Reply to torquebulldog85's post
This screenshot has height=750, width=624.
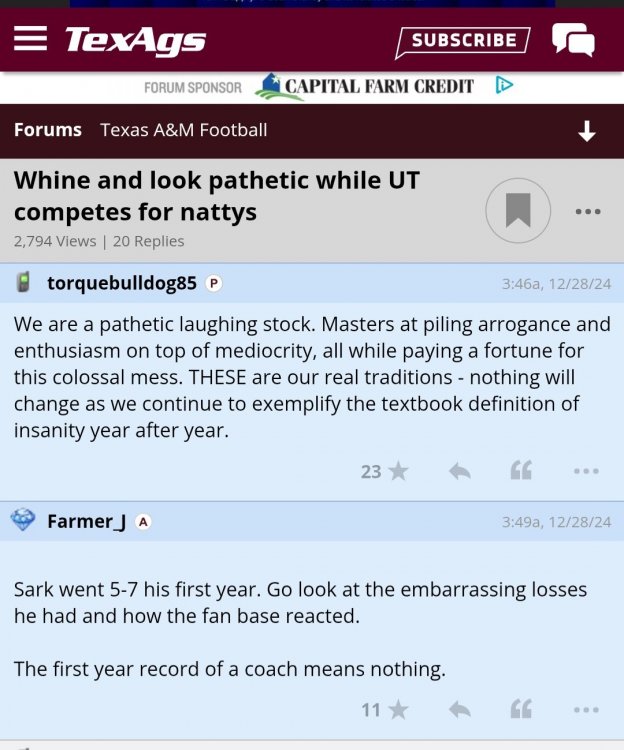point(459,471)
